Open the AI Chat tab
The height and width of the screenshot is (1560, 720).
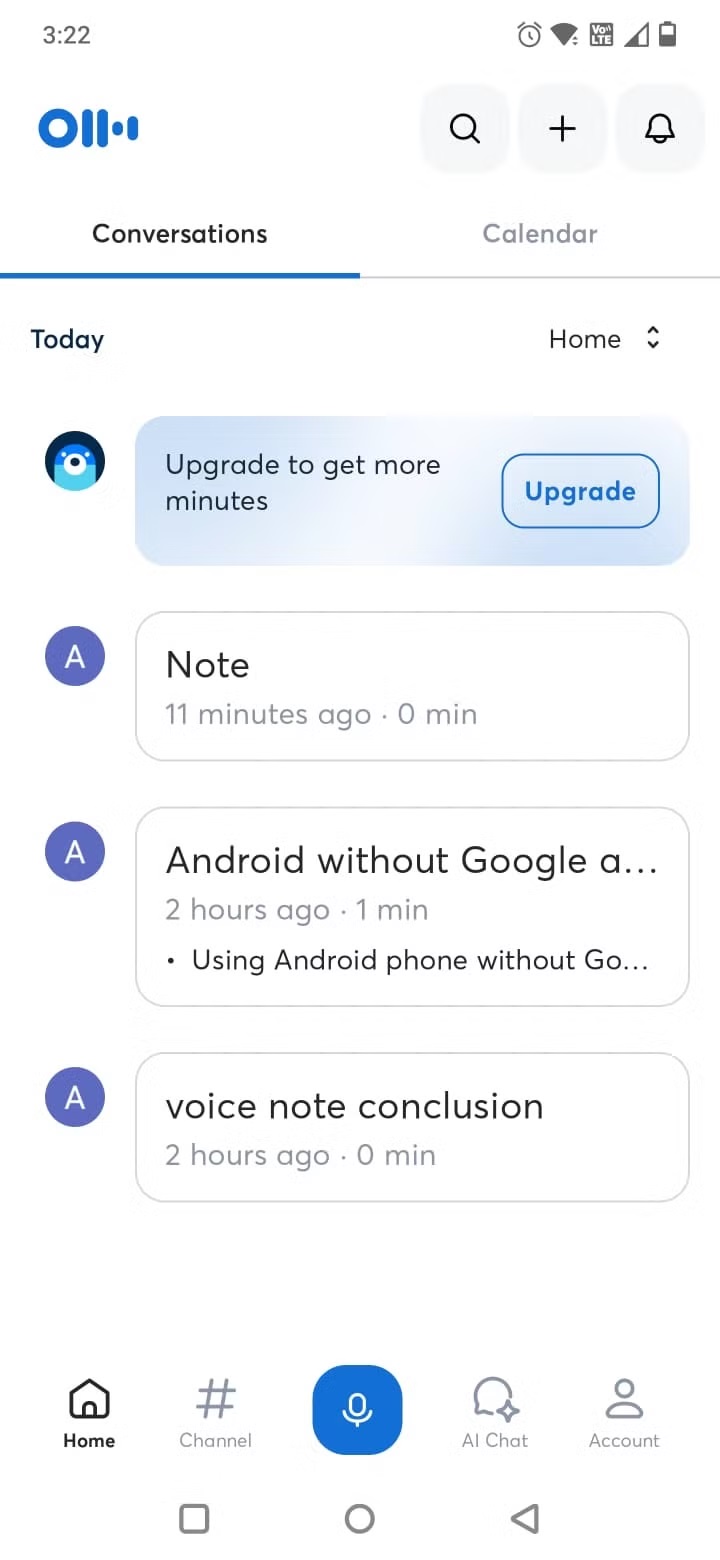click(495, 1412)
